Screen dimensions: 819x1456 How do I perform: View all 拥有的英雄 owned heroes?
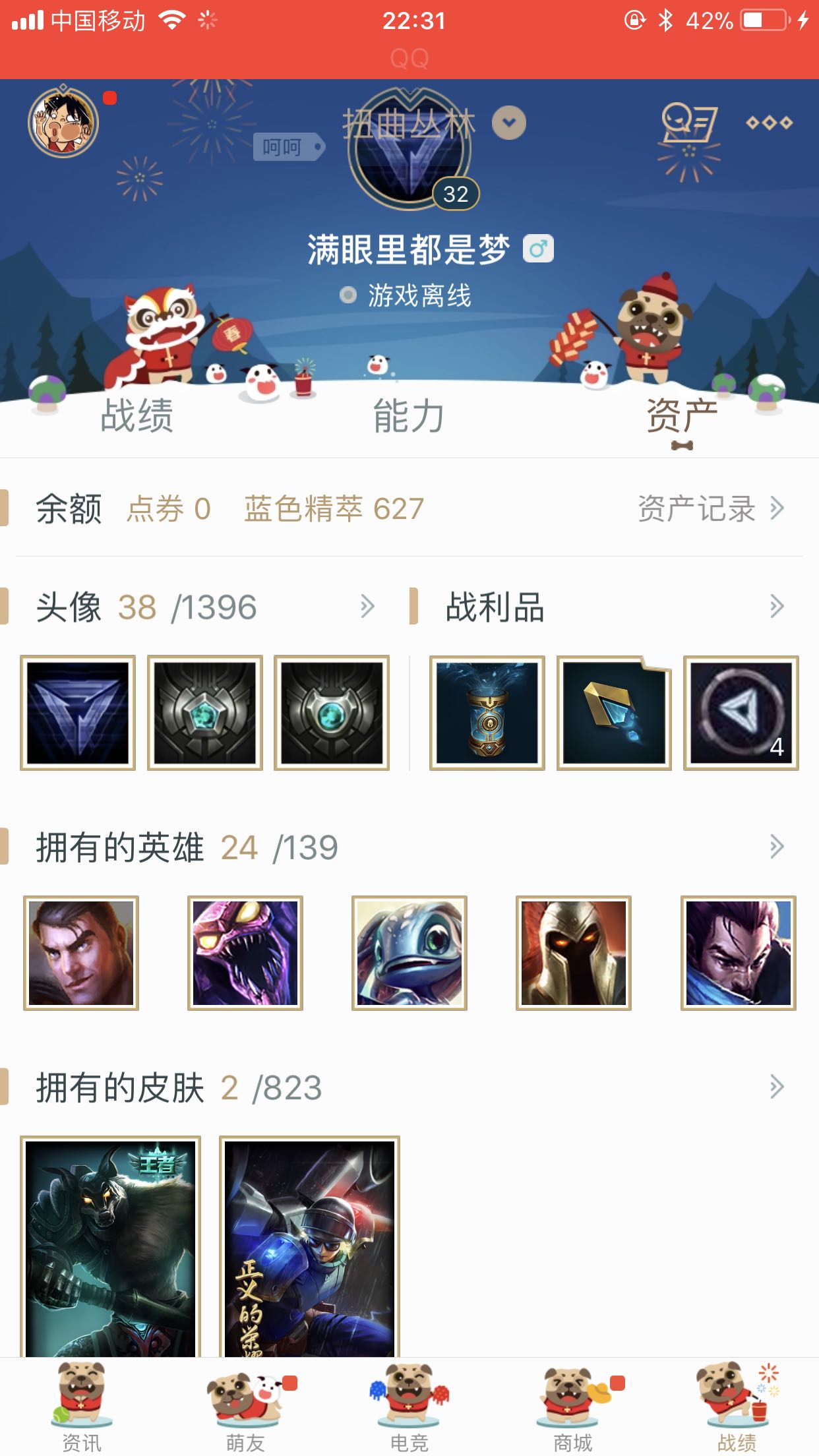click(776, 847)
